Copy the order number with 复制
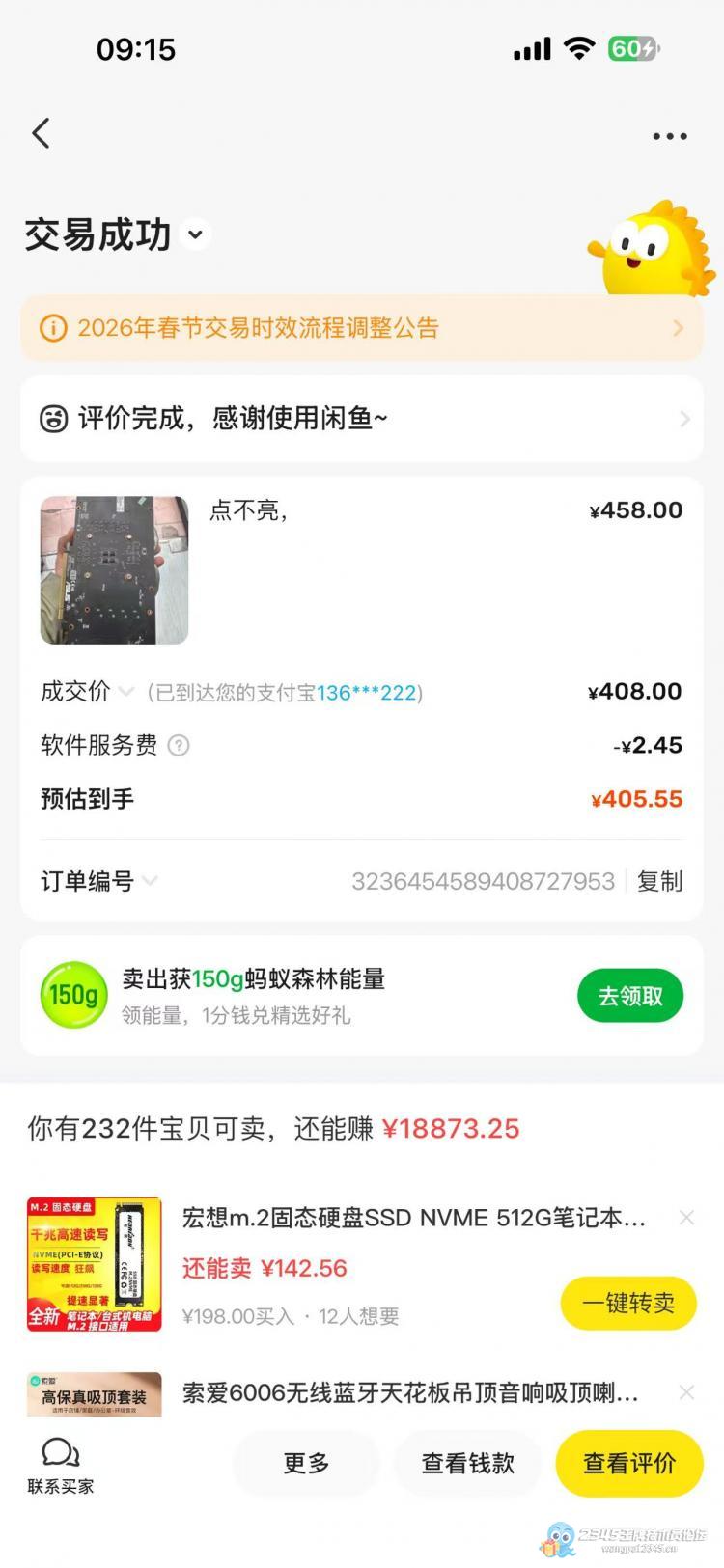The width and height of the screenshot is (724, 1568). tap(659, 881)
